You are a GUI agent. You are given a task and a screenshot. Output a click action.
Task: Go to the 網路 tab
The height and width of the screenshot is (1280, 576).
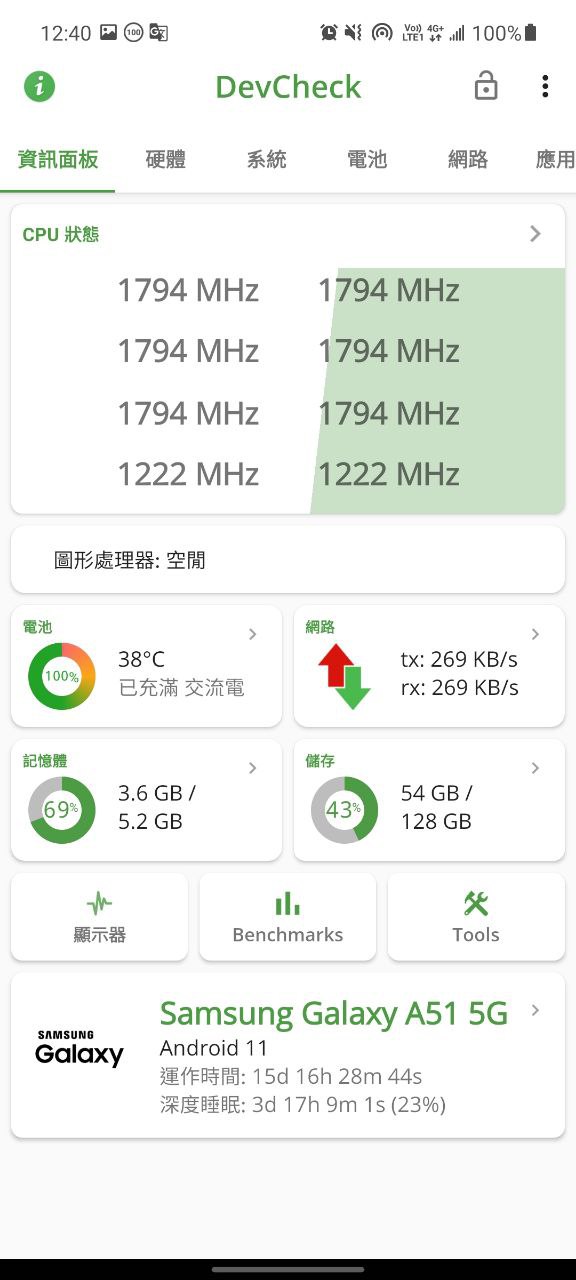tap(468, 159)
